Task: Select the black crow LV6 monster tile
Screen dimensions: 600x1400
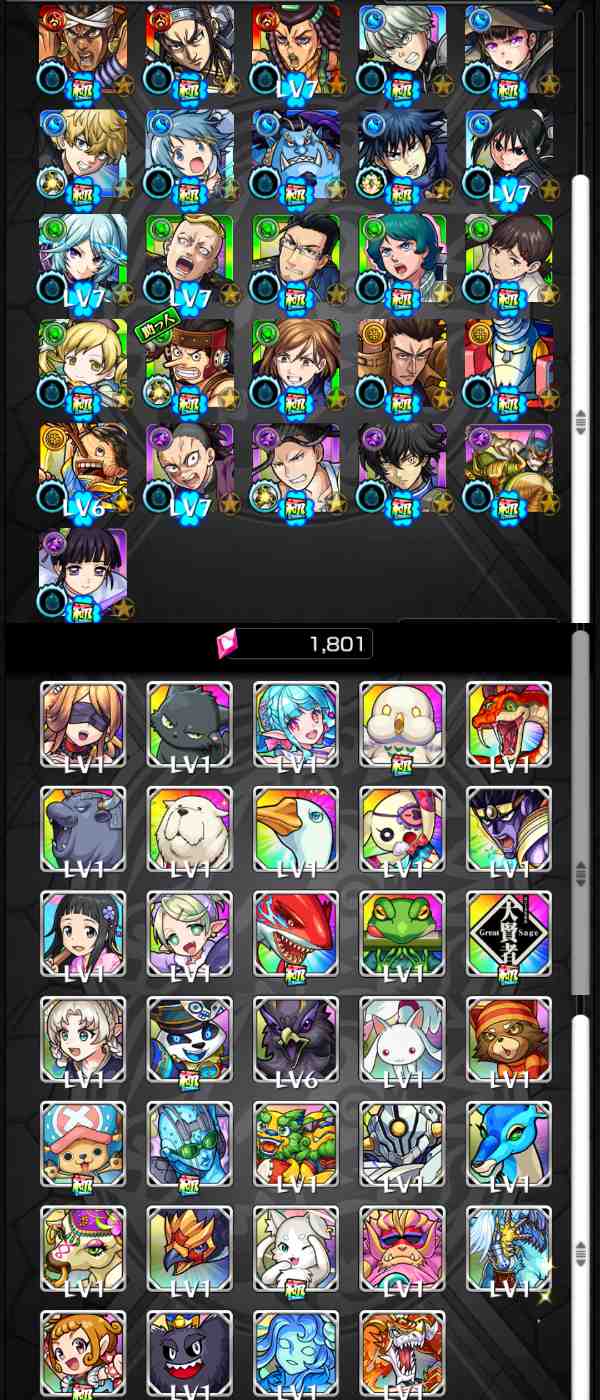Action: click(x=296, y=1039)
